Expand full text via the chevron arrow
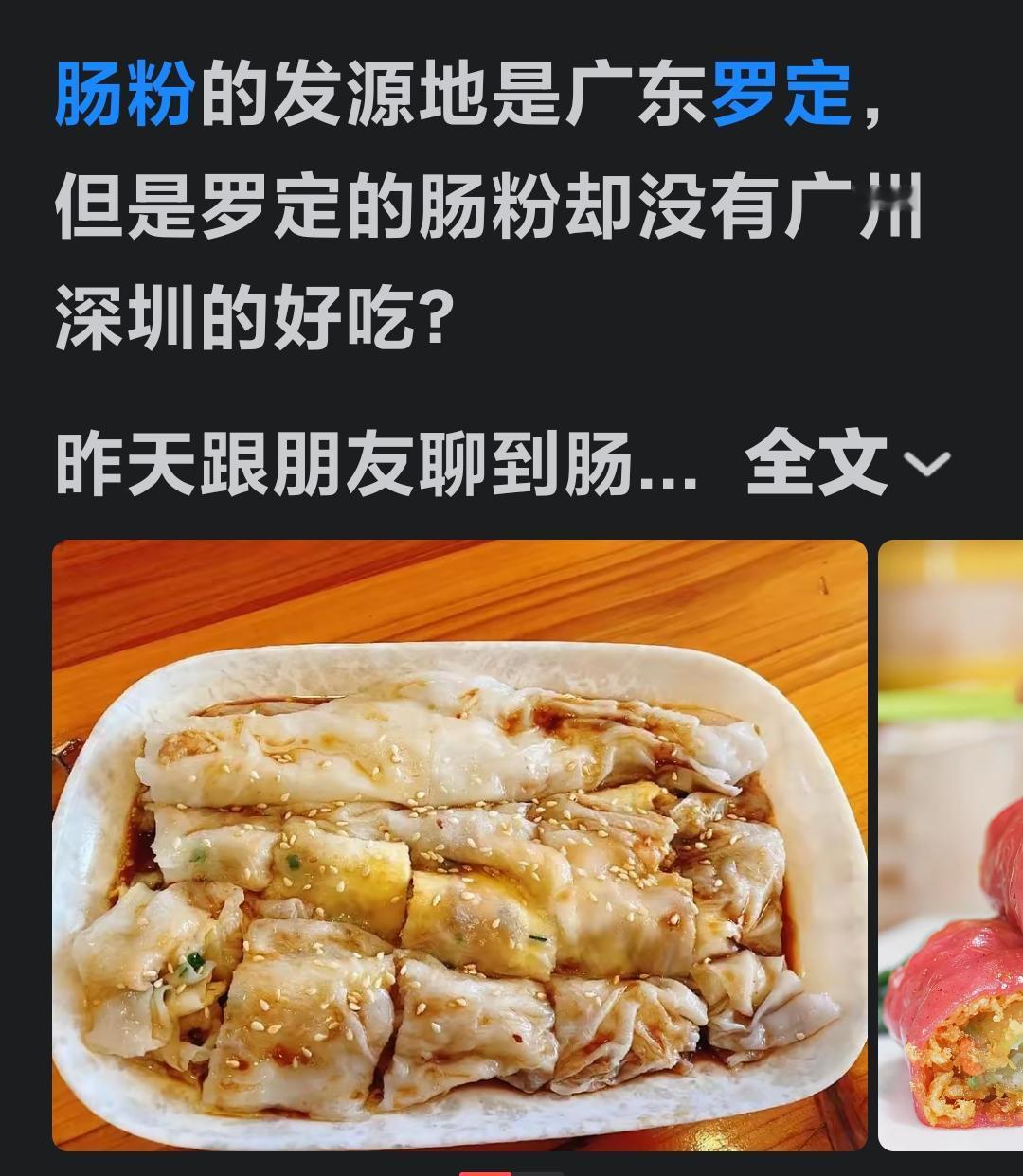Screen dimensions: 1023x1176 928,466
